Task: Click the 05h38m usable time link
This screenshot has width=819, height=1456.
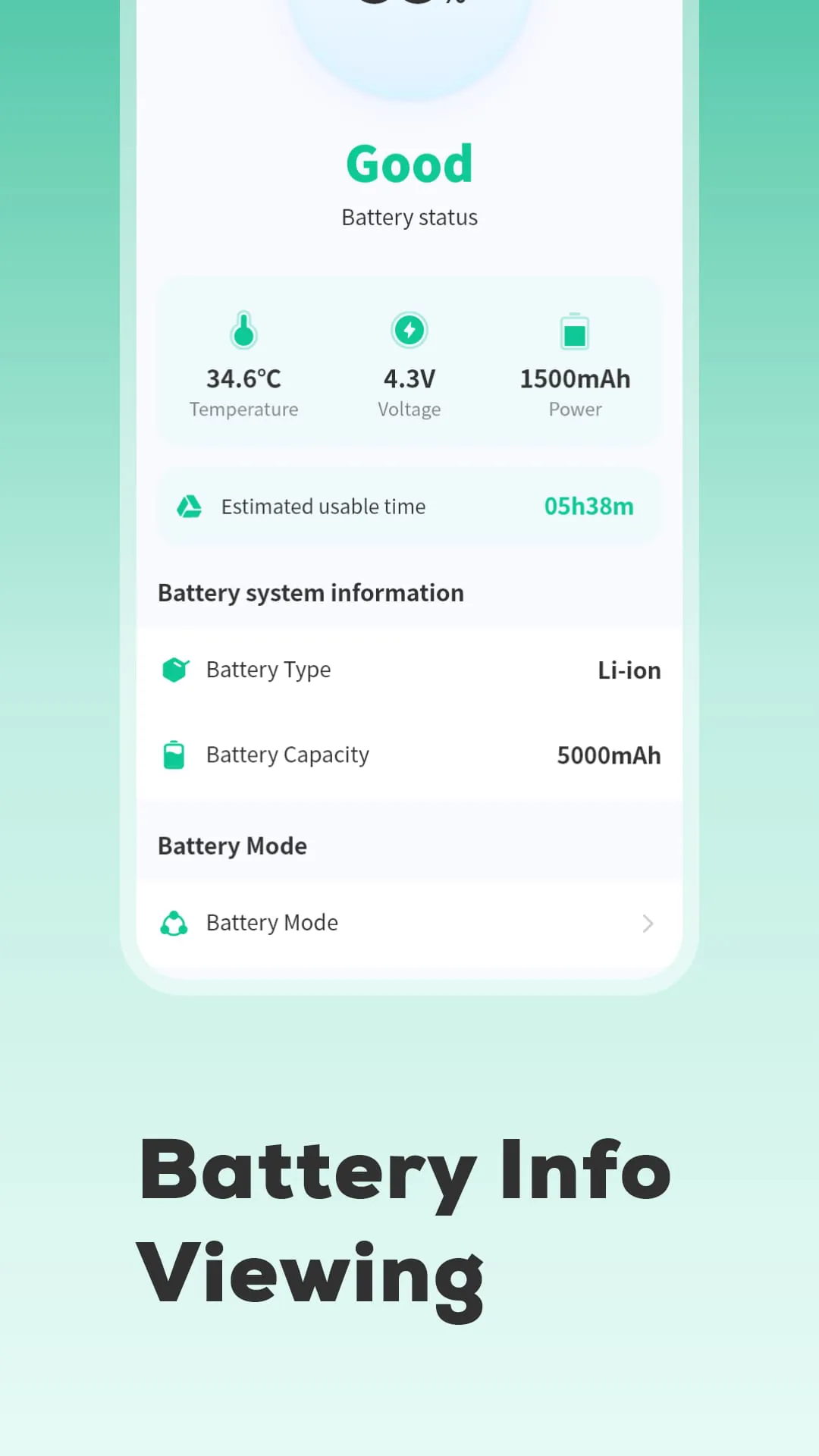Action: tap(589, 506)
